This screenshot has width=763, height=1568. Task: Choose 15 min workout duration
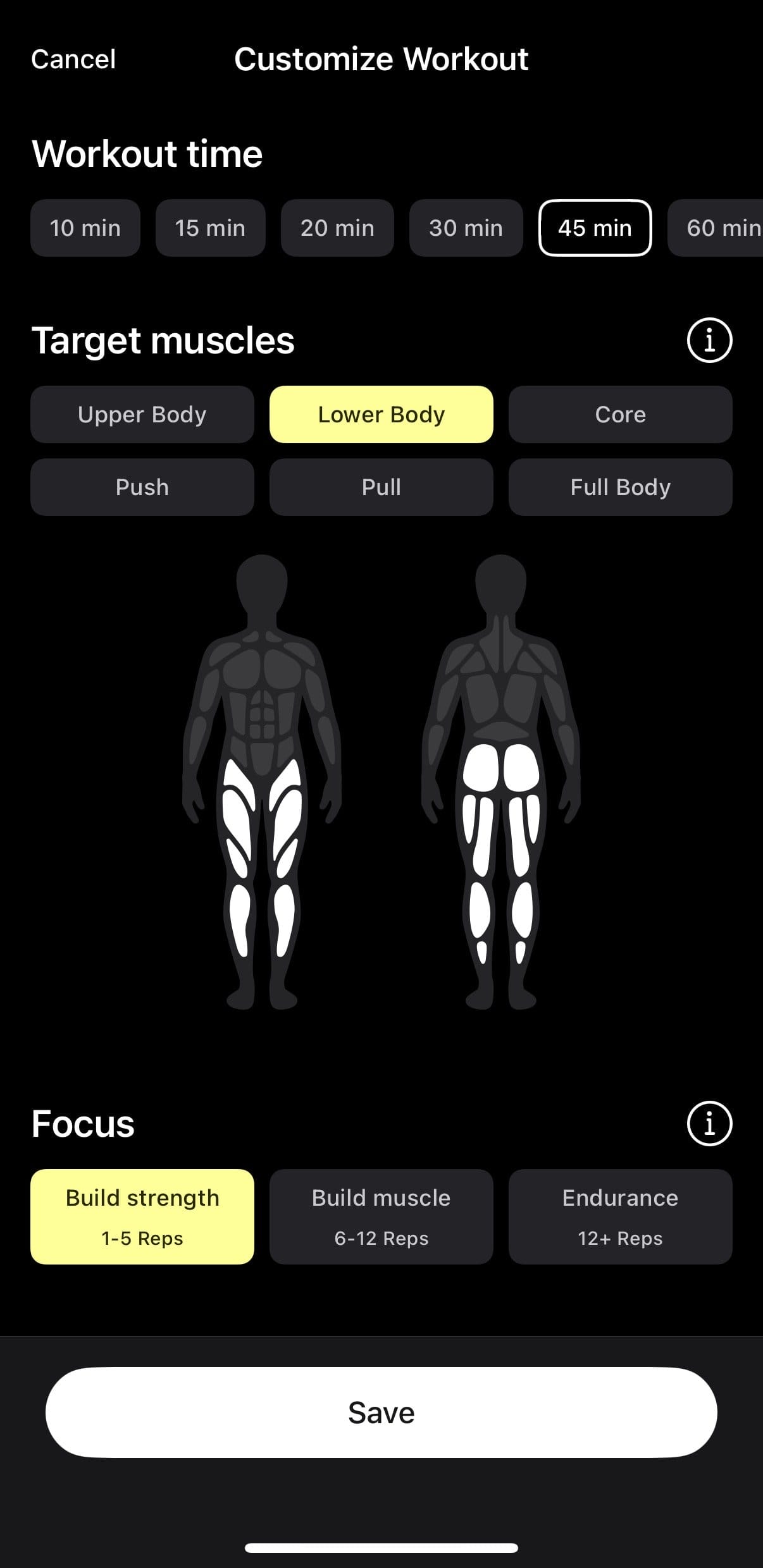pyautogui.click(x=210, y=228)
